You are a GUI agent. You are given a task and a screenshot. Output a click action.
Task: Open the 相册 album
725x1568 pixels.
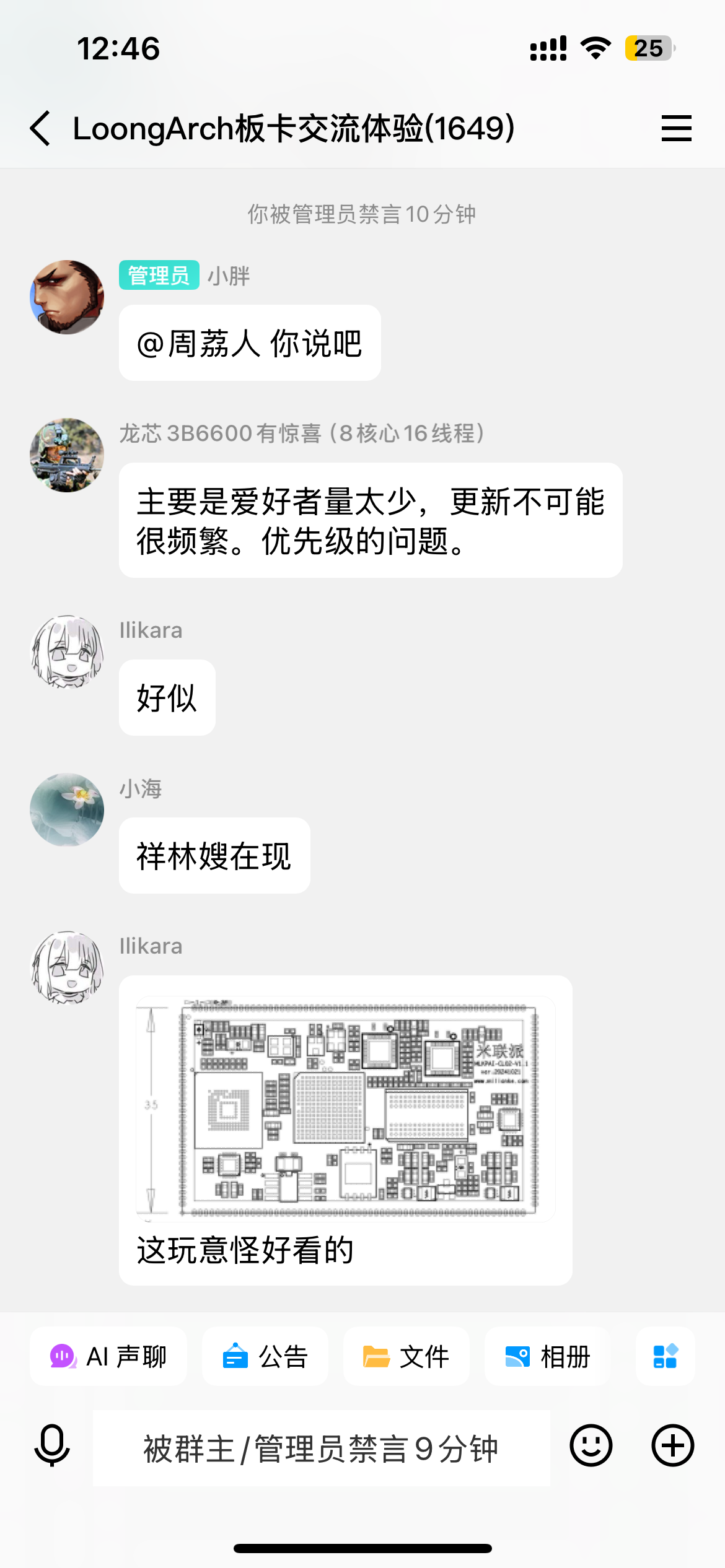pos(547,1356)
